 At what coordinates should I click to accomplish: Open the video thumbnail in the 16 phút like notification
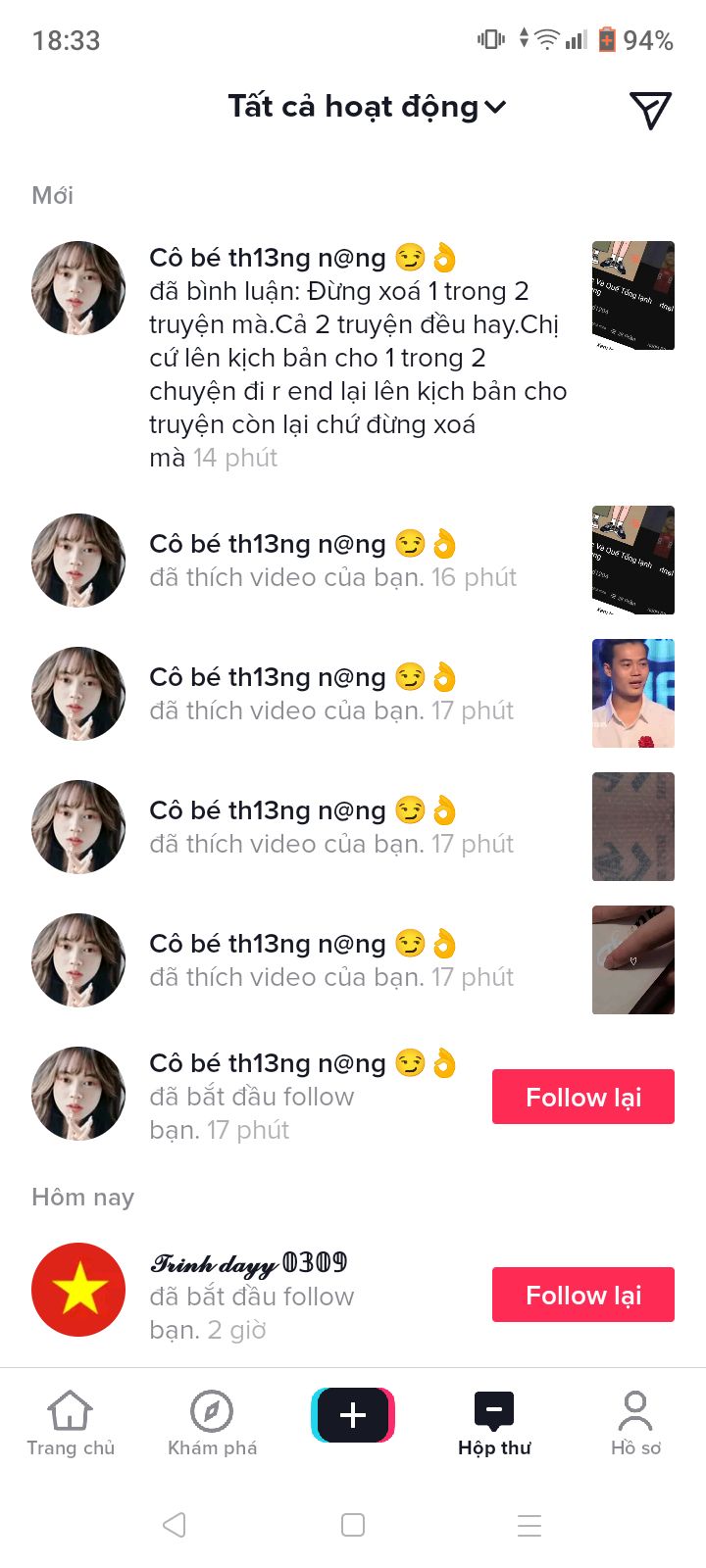[633, 560]
